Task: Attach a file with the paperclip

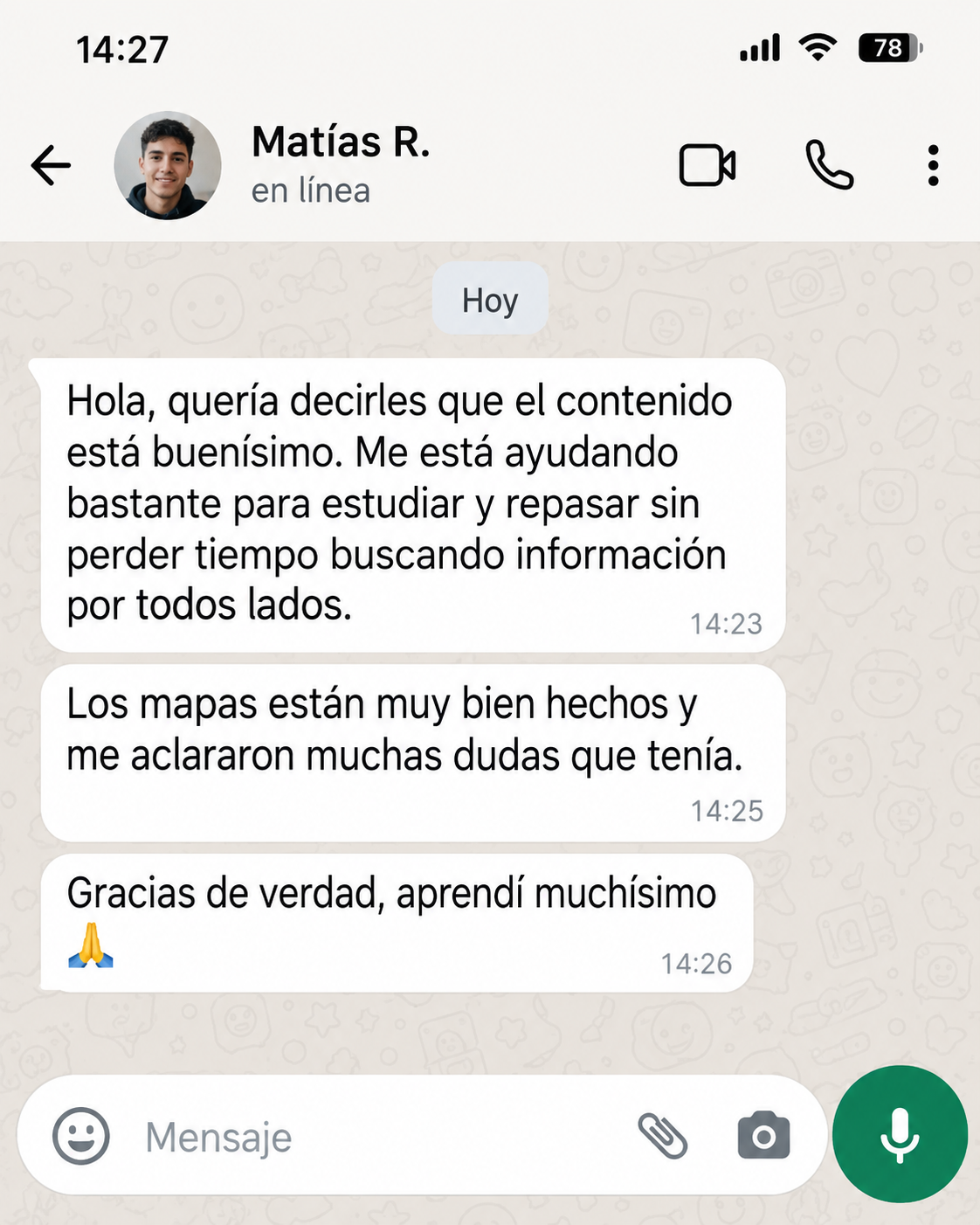Action: [x=662, y=1136]
